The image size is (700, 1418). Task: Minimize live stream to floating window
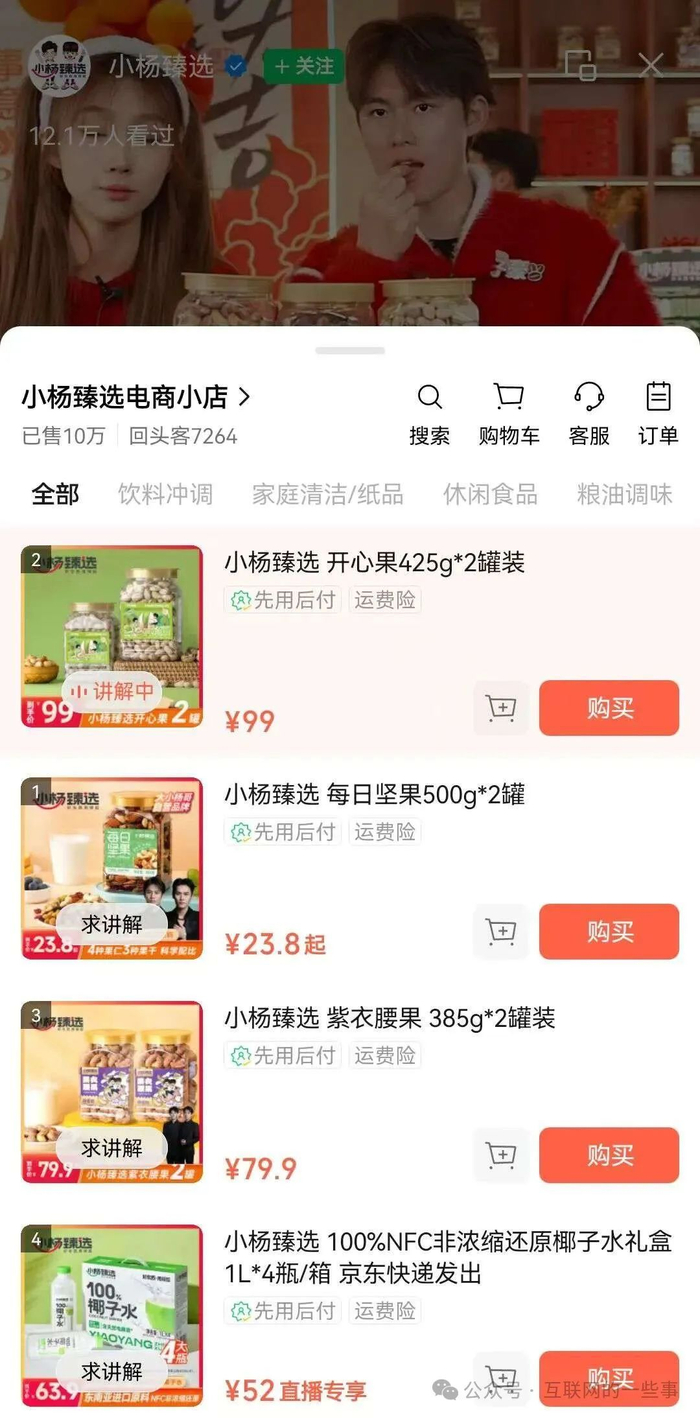click(x=580, y=65)
